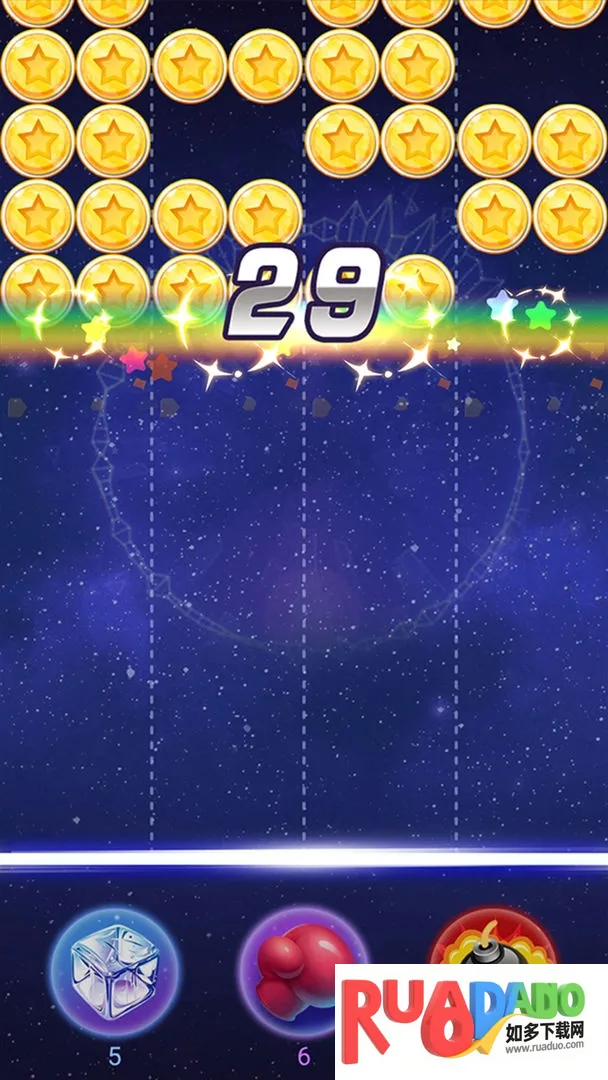Trigger the bomb power-up

[490, 942]
